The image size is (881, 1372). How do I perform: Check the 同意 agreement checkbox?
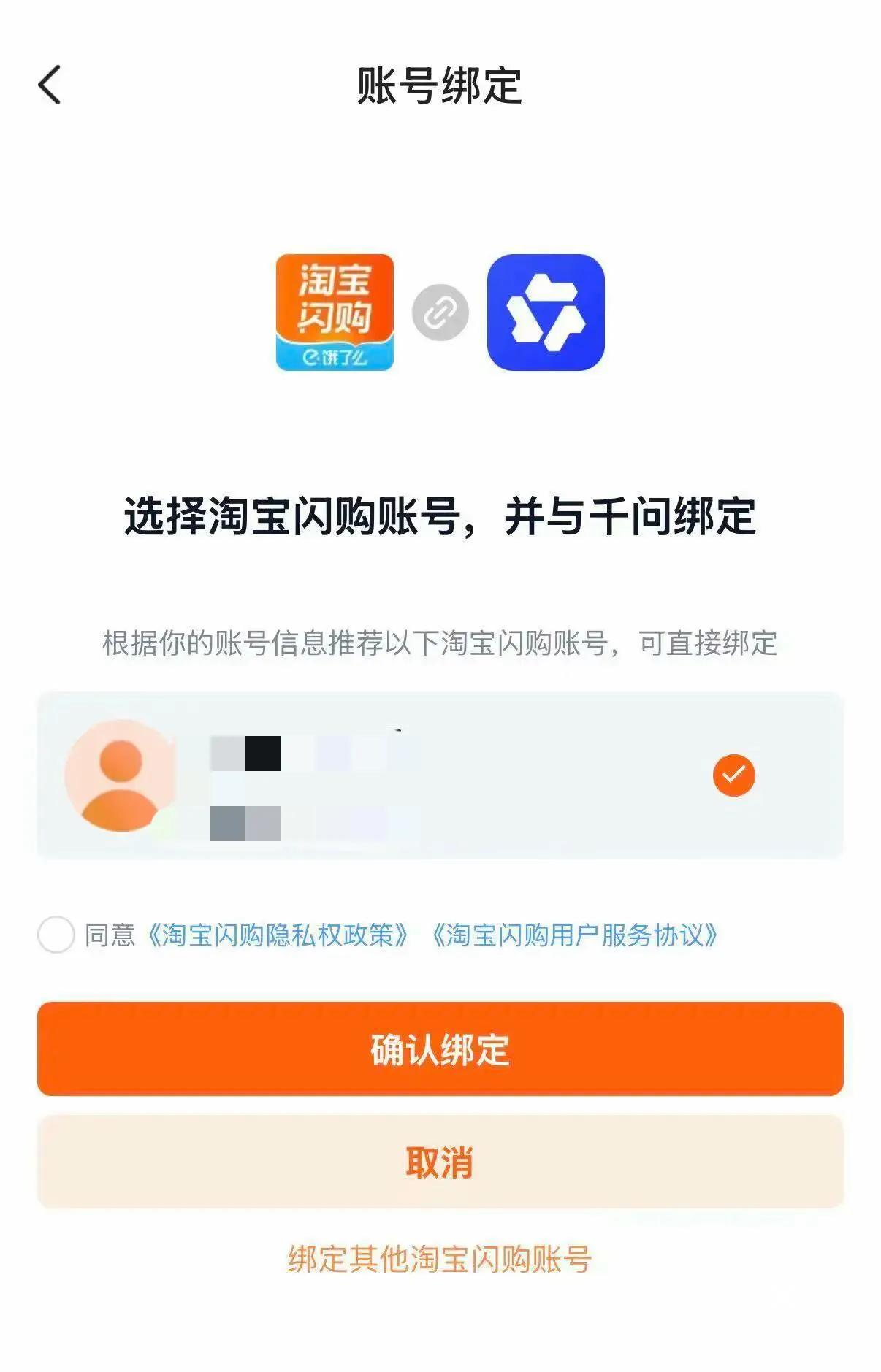click(56, 935)
